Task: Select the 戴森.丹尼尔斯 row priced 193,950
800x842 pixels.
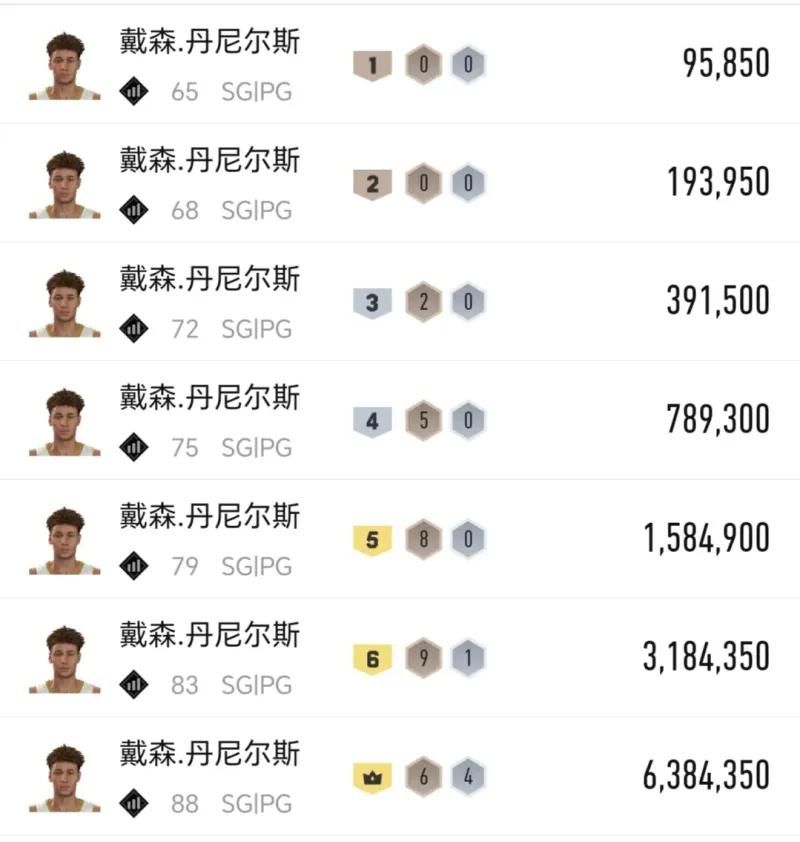Action: click(400, 183)
